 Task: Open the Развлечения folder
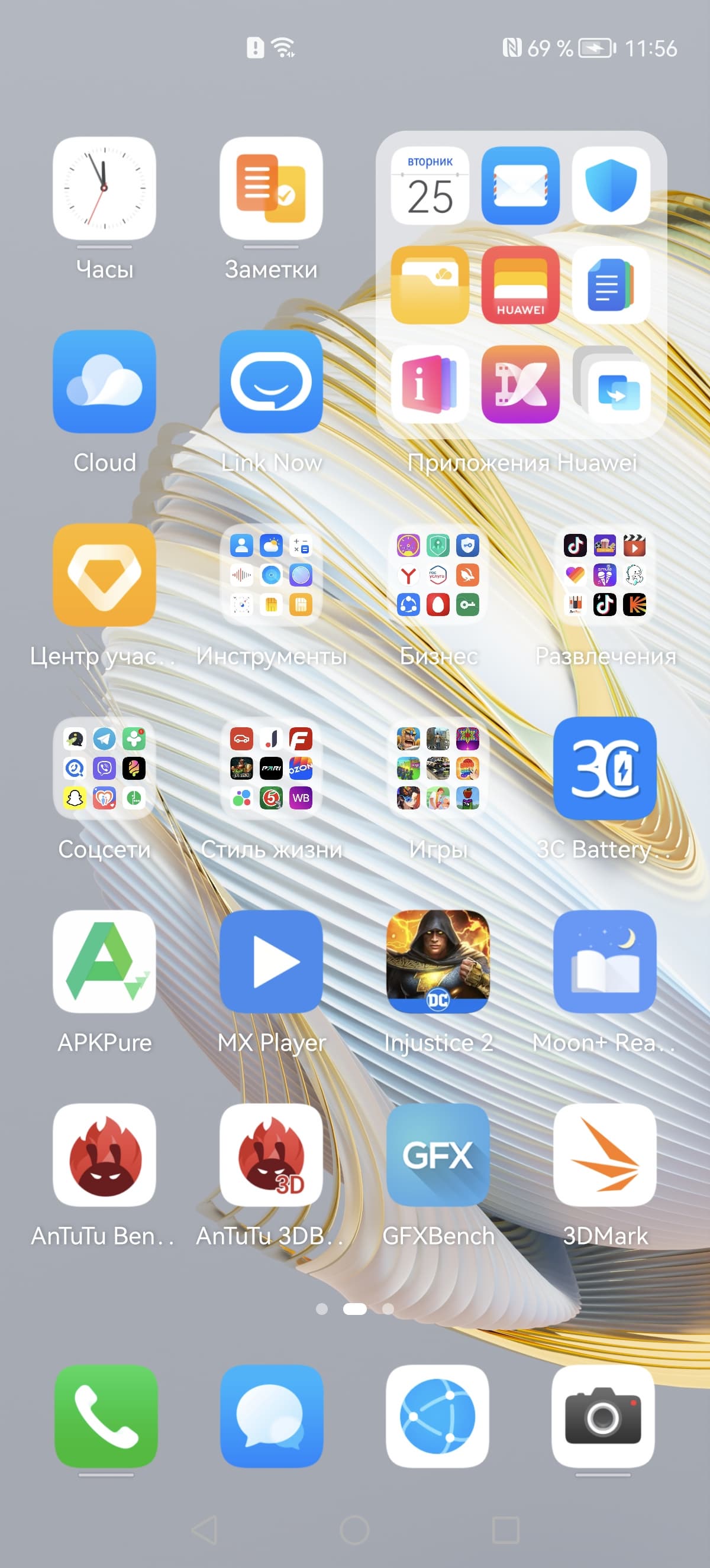point(605,575)
